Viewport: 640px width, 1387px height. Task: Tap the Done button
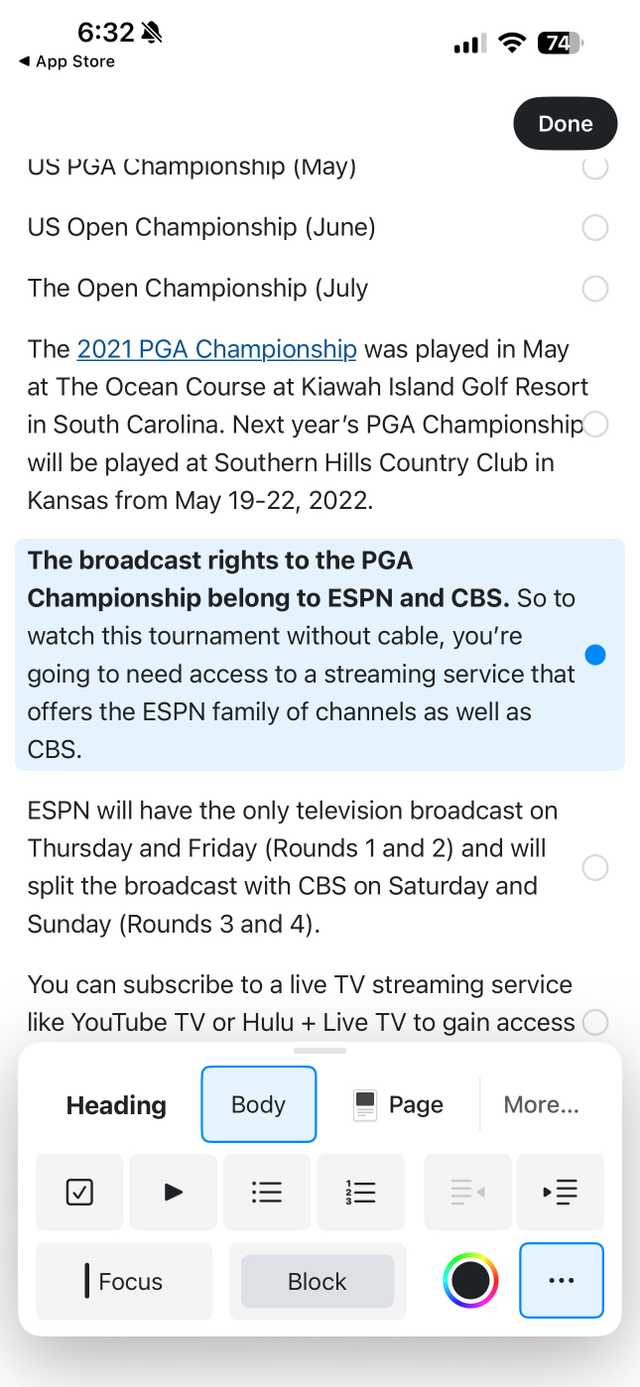coord(565,124)
